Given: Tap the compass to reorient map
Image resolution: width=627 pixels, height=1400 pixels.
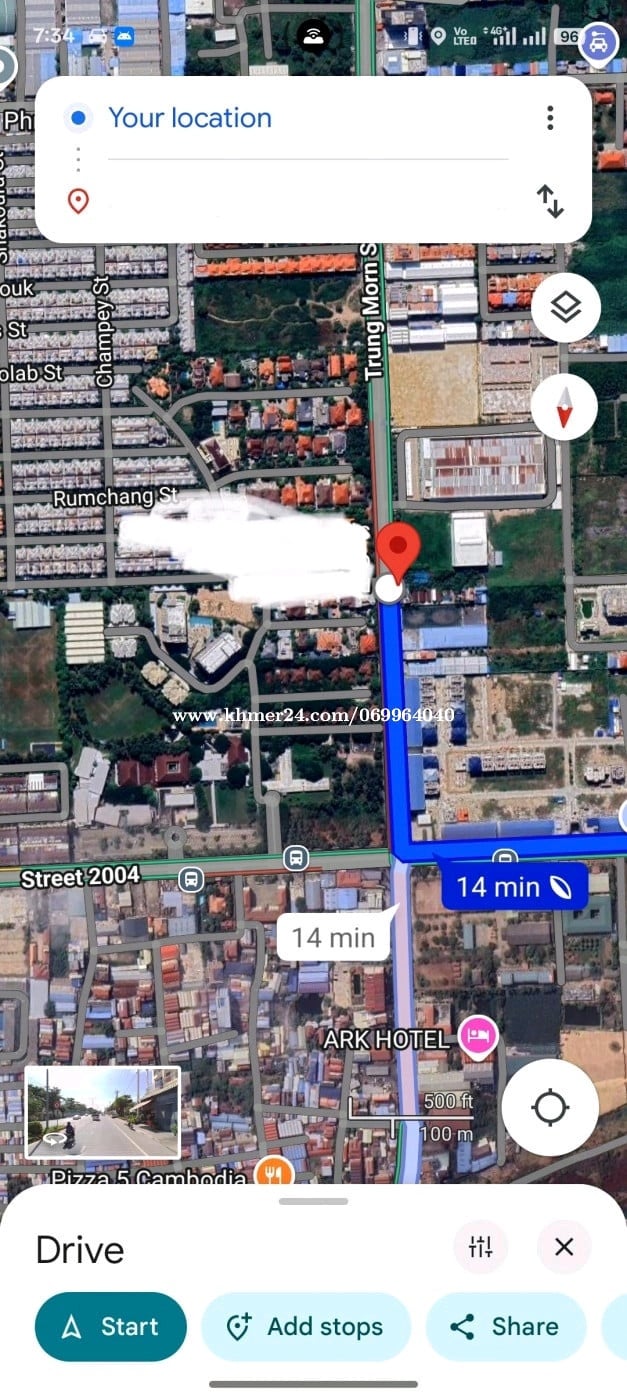Looking at the screenshot, I should tap(564, 408).
